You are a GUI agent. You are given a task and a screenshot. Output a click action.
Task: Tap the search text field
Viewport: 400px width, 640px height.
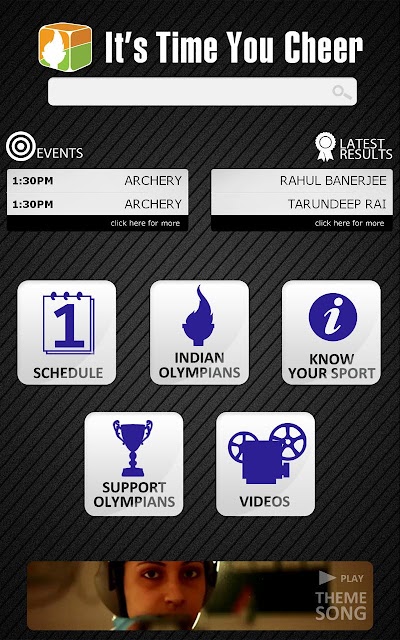point(202,91)
